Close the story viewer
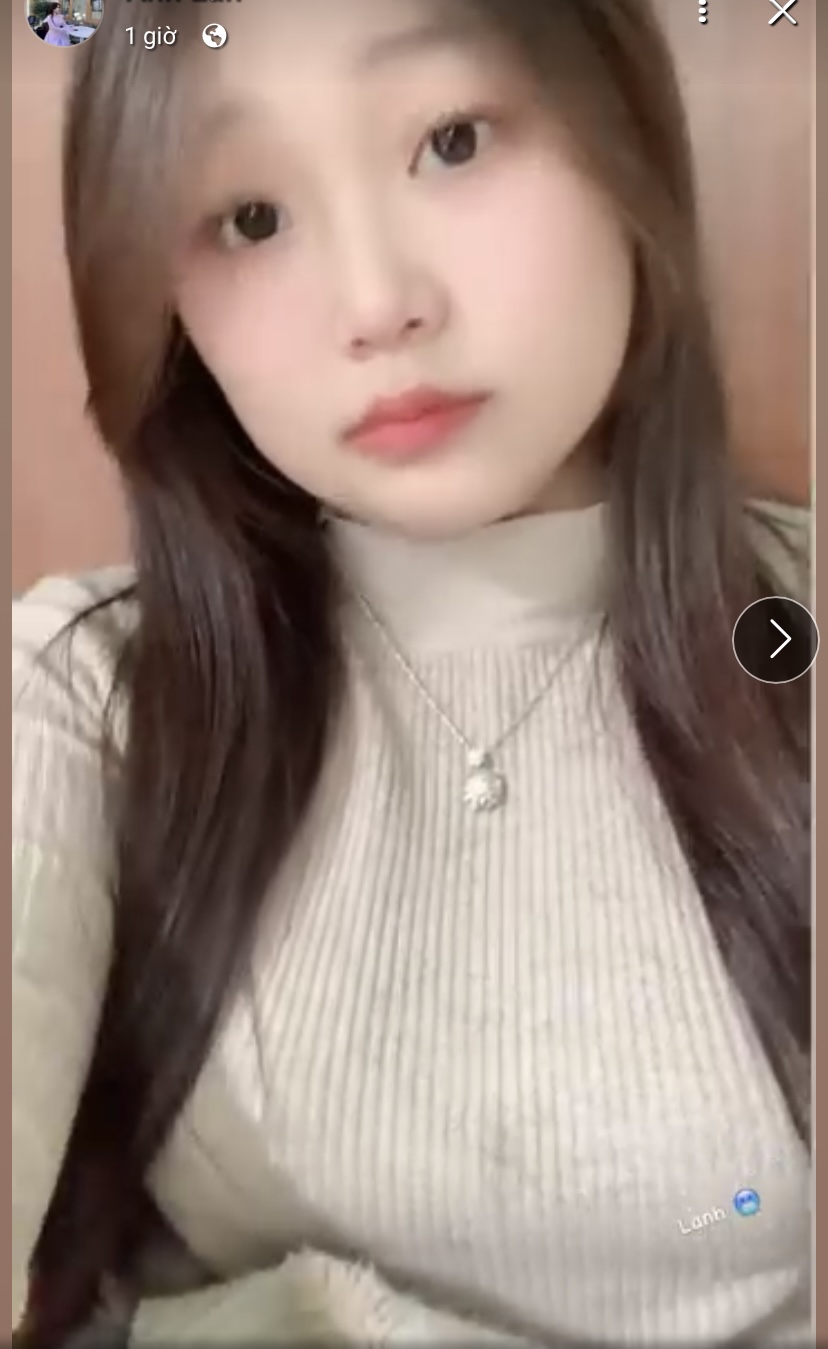This screenshot has height=1349, width=828. (x=782, y=12)
